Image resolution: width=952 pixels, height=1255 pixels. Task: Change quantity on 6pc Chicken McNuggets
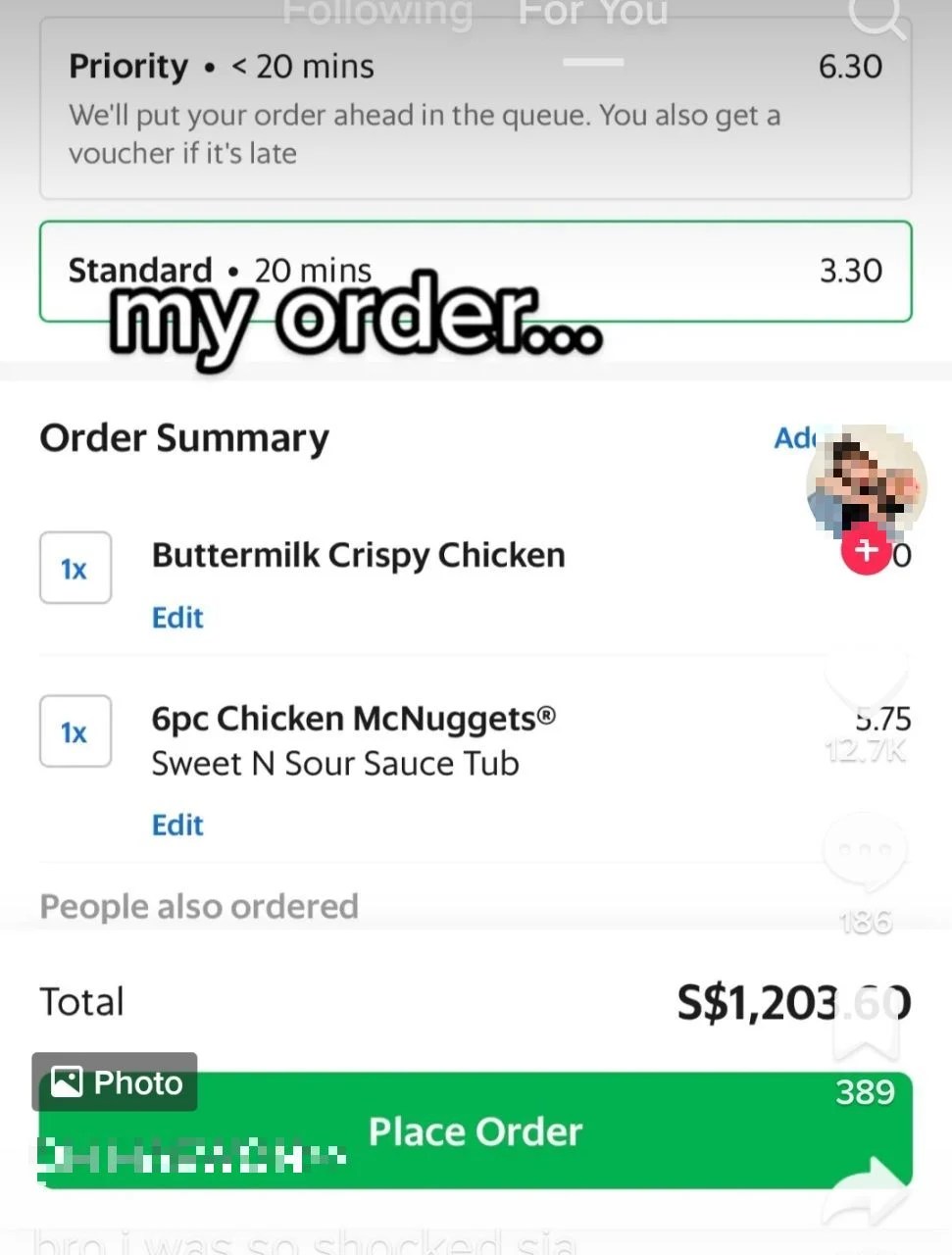(75, 731)
